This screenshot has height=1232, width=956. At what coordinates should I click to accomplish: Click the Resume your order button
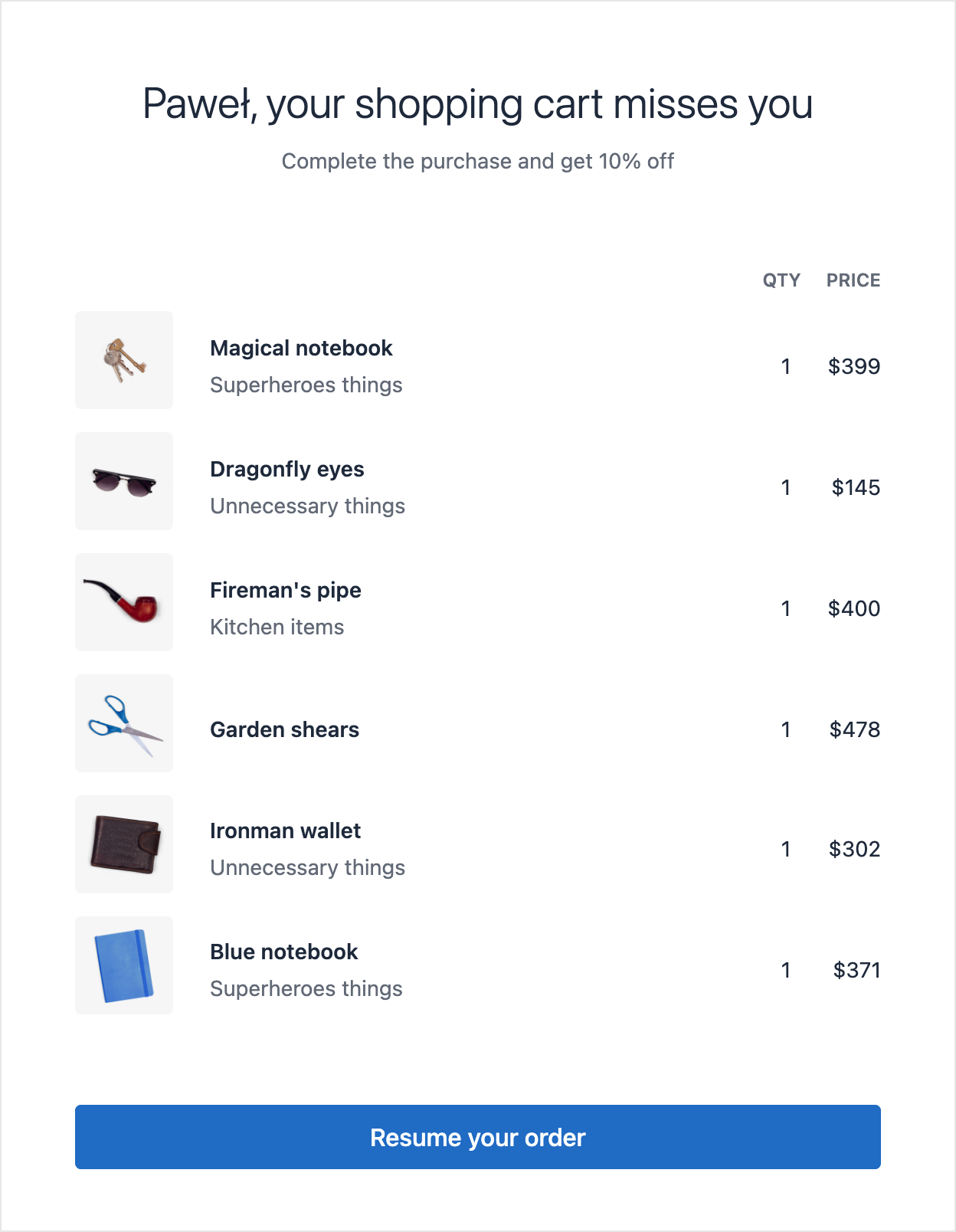pos(477,1137)
